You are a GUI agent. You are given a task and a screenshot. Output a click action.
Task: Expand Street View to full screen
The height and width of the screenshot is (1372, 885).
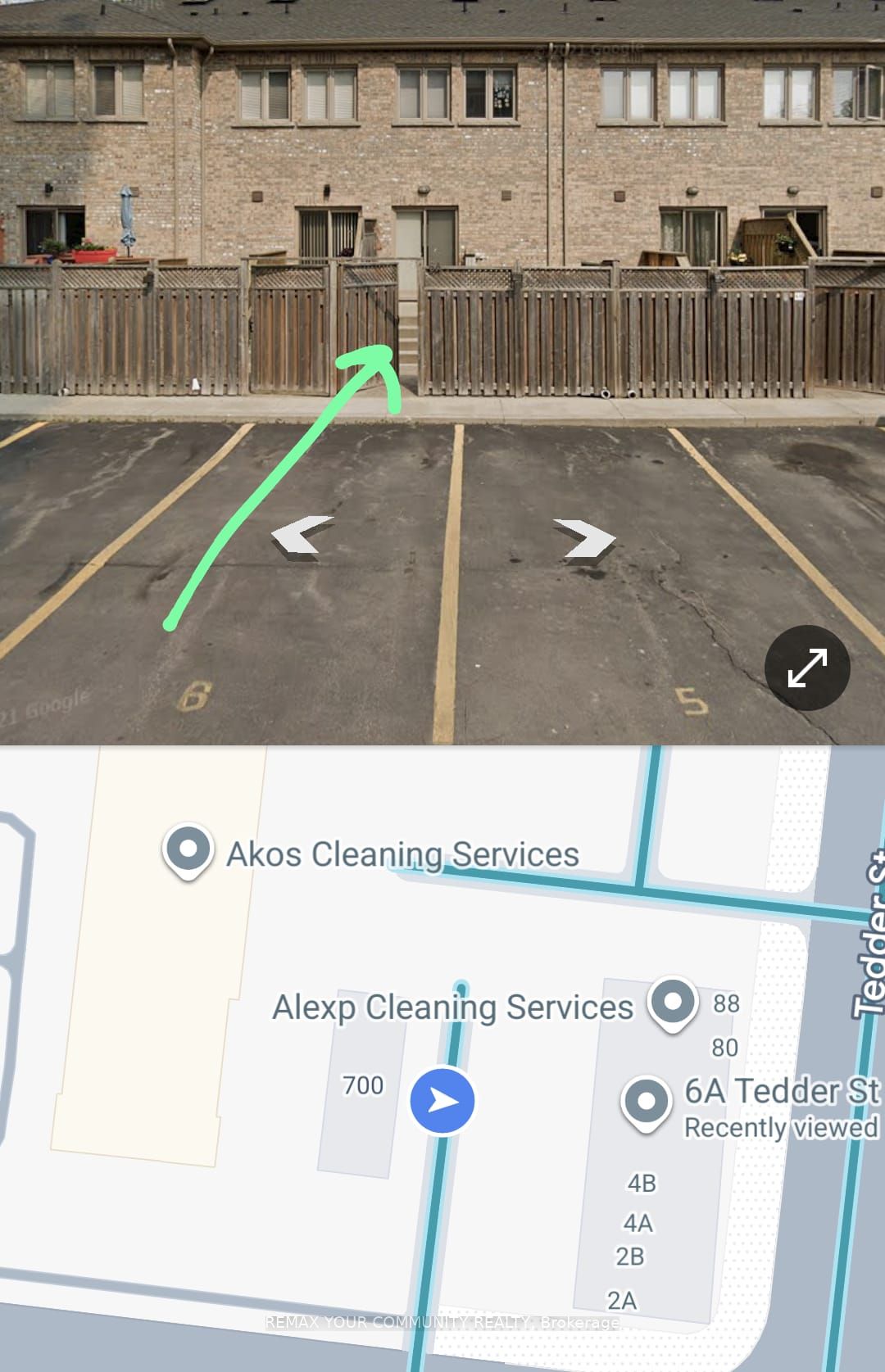click(807, 668)
